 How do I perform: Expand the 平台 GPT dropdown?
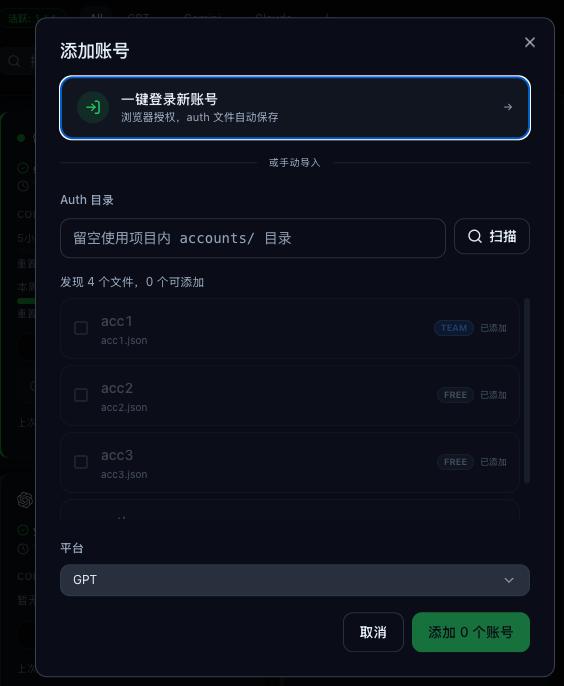point(295,580)
